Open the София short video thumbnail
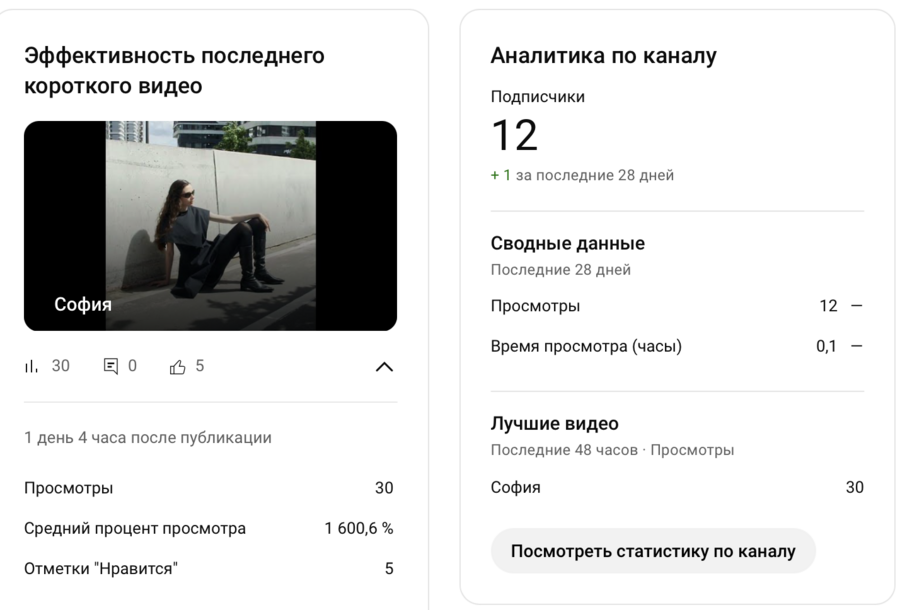The height and width of the screenshot is (610, 900). (x=210, y=226)
